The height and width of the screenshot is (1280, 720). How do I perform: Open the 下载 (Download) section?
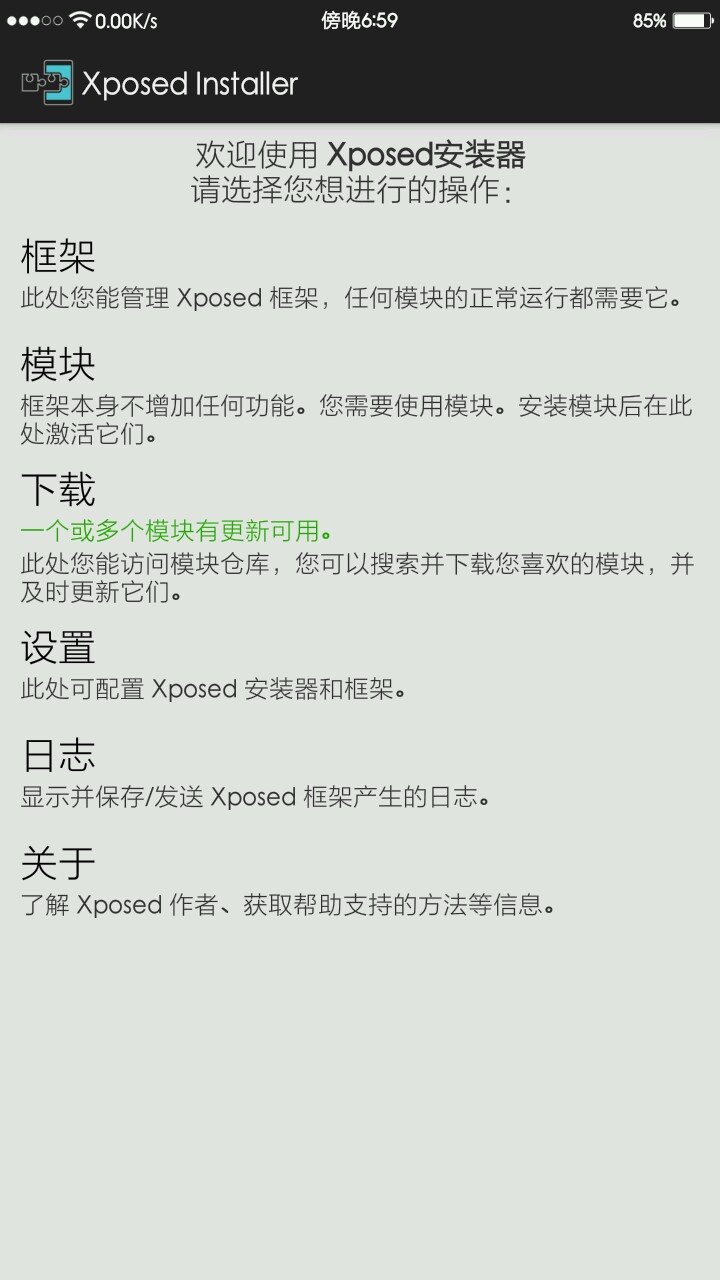tap(58, 490)
